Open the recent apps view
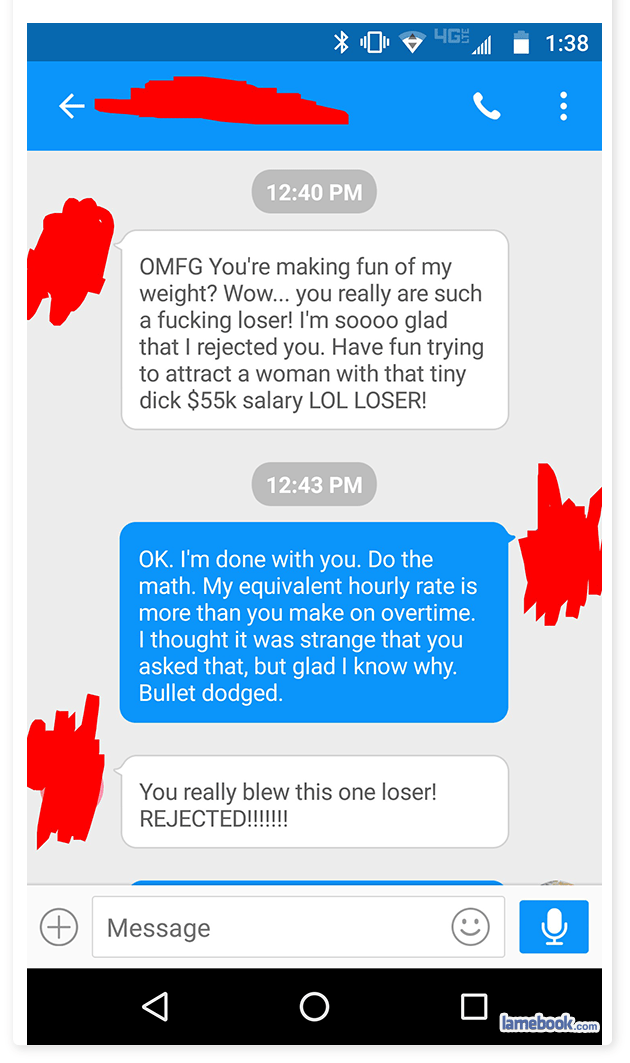This screenshot has height=1063, width=630. point(474,1007)
